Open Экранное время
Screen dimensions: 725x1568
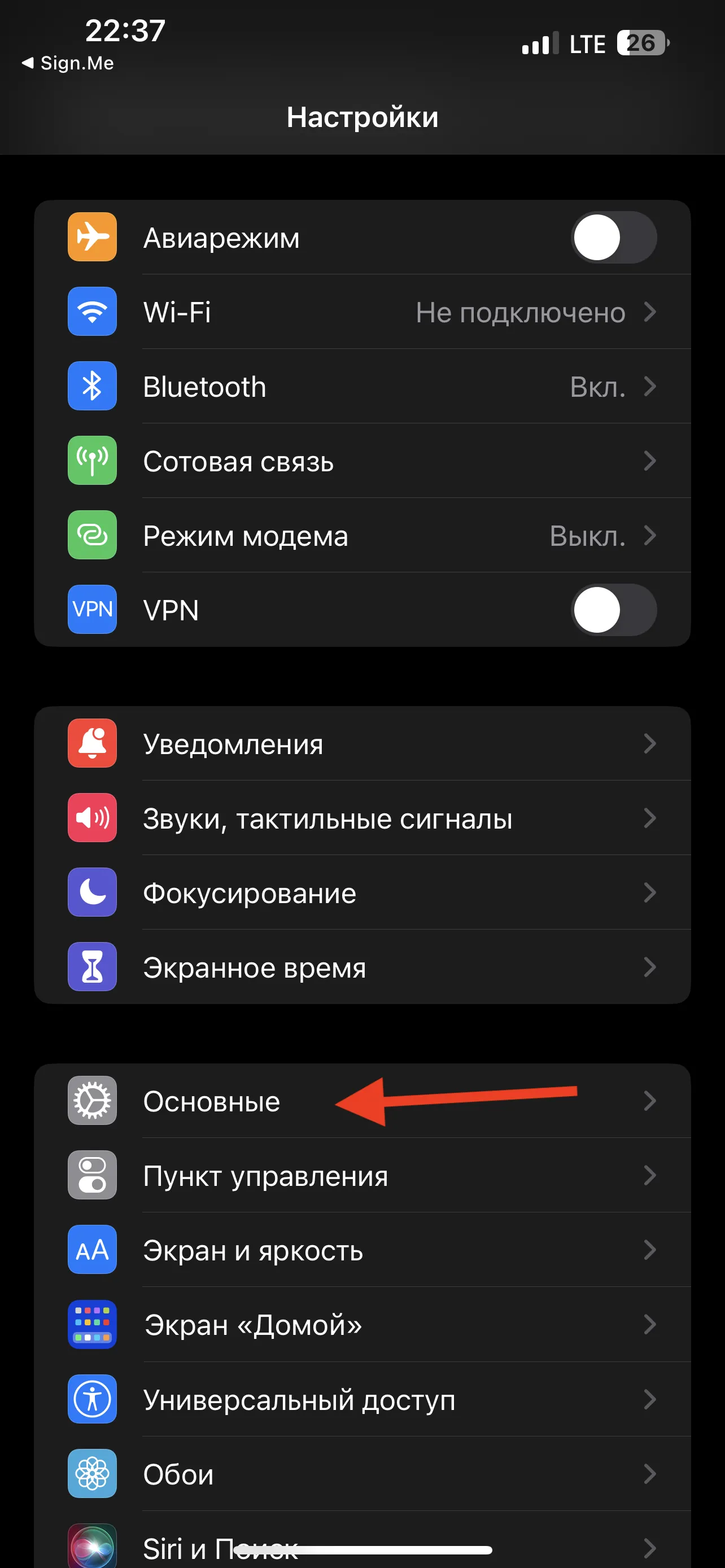pos(362,967)
